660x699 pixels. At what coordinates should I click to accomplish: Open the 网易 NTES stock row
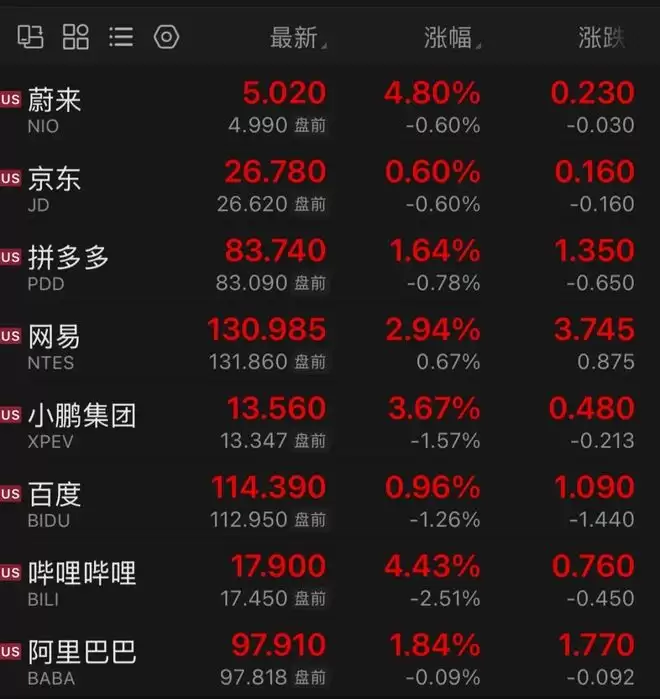point(330,344)
